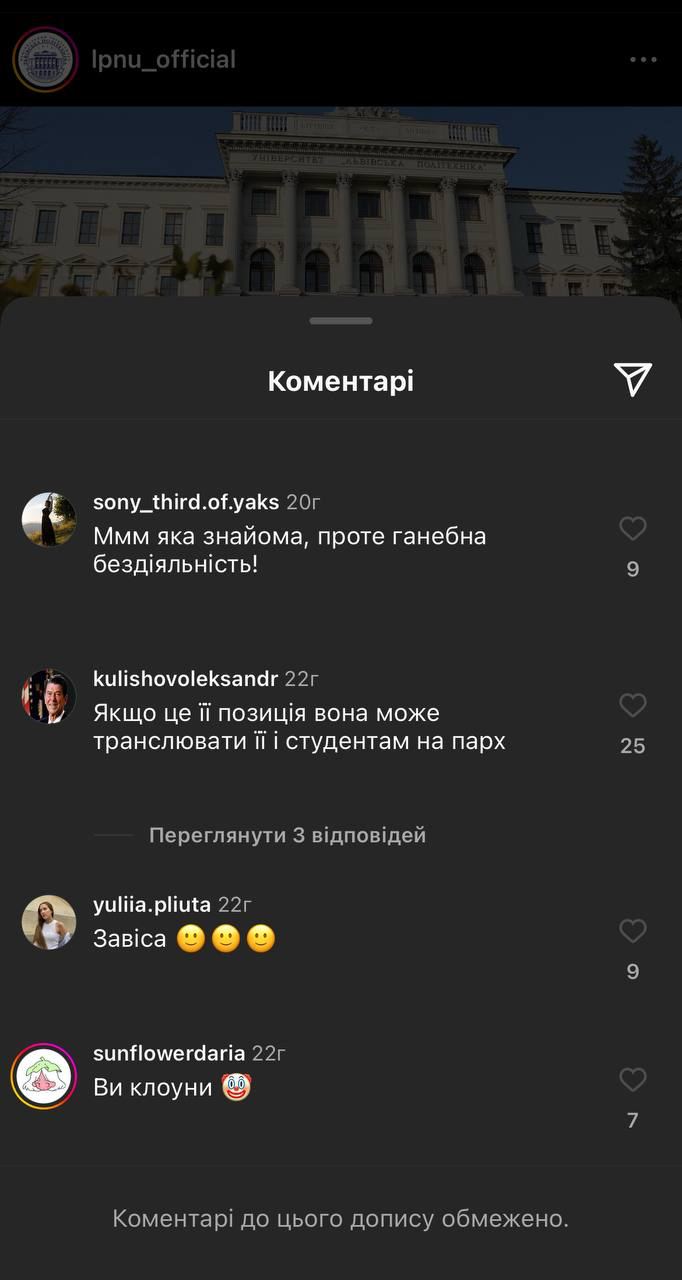Viewport: 682px width, 1280px height.
Task: Tap the username kulishovoleksandr
Action: tap(185, 679)
